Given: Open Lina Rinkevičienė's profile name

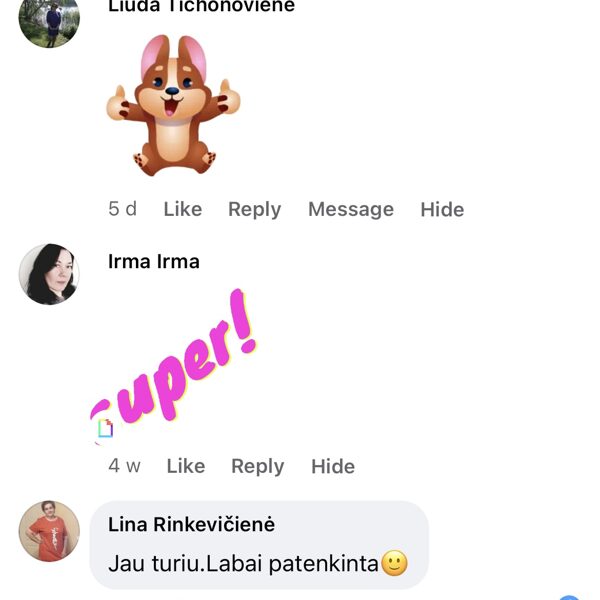Looking at the screenshot, I should click(190, 524).
